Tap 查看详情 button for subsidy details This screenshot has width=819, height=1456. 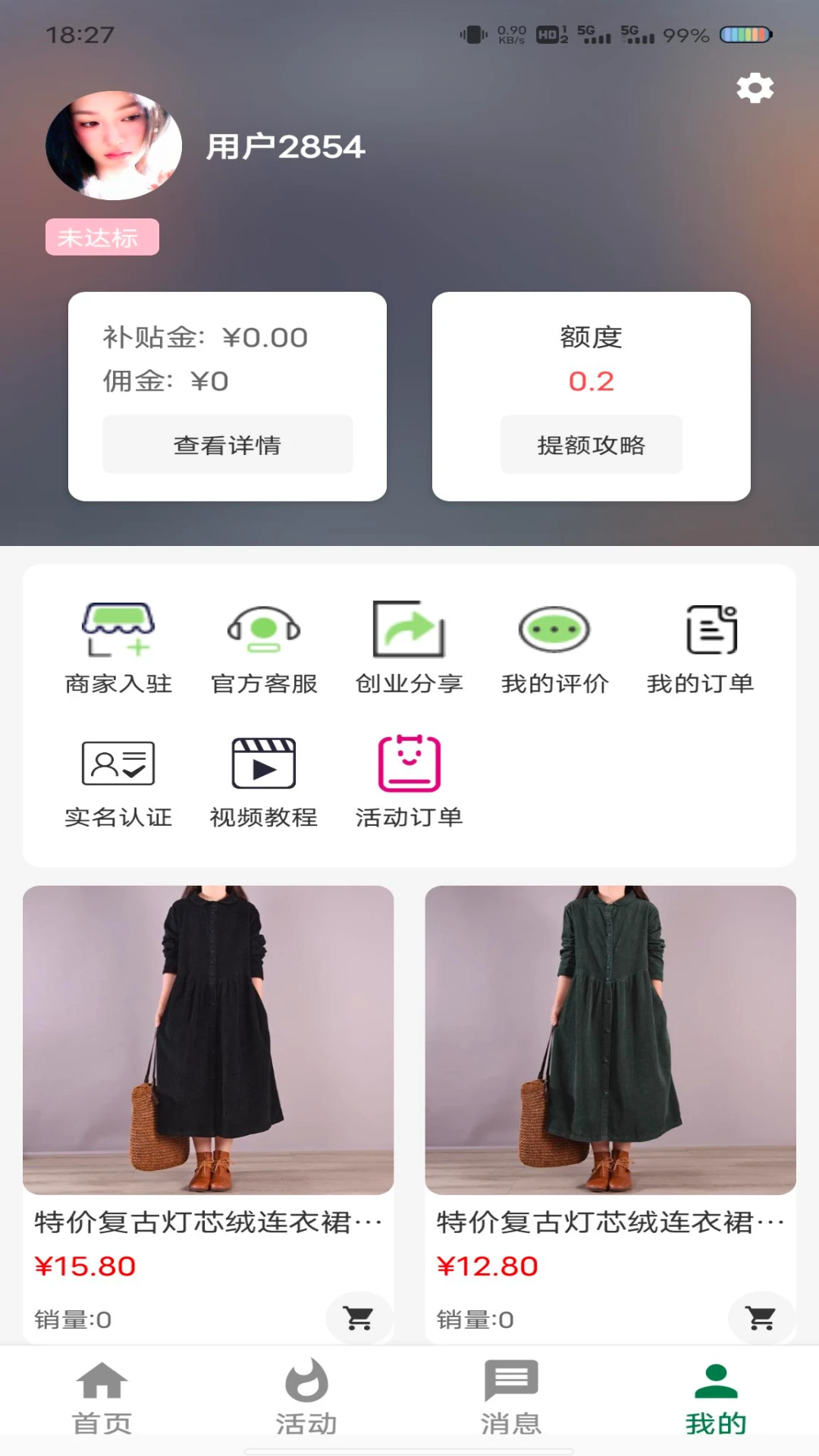227,444
